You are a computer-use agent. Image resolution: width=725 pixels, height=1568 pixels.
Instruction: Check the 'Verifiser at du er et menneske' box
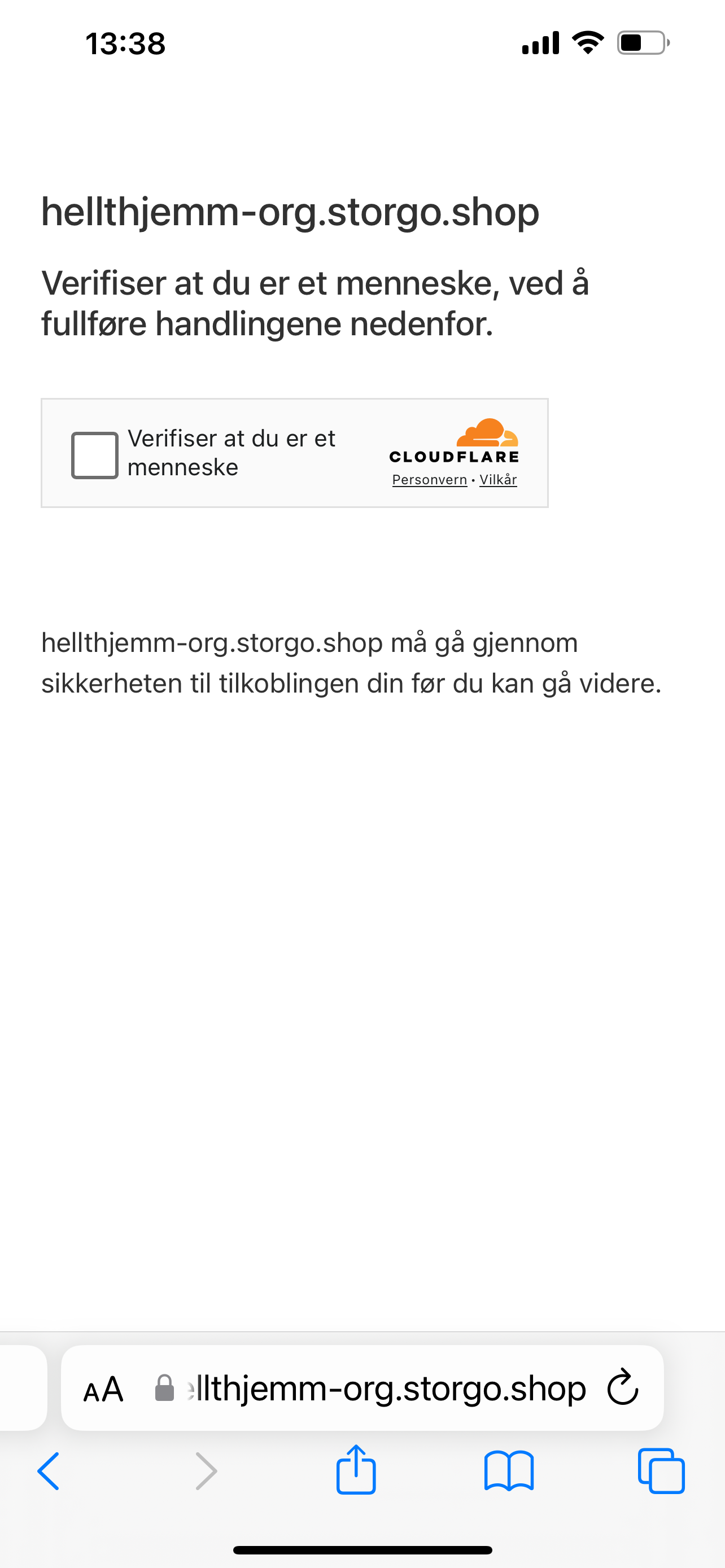[x=94, y=455]
